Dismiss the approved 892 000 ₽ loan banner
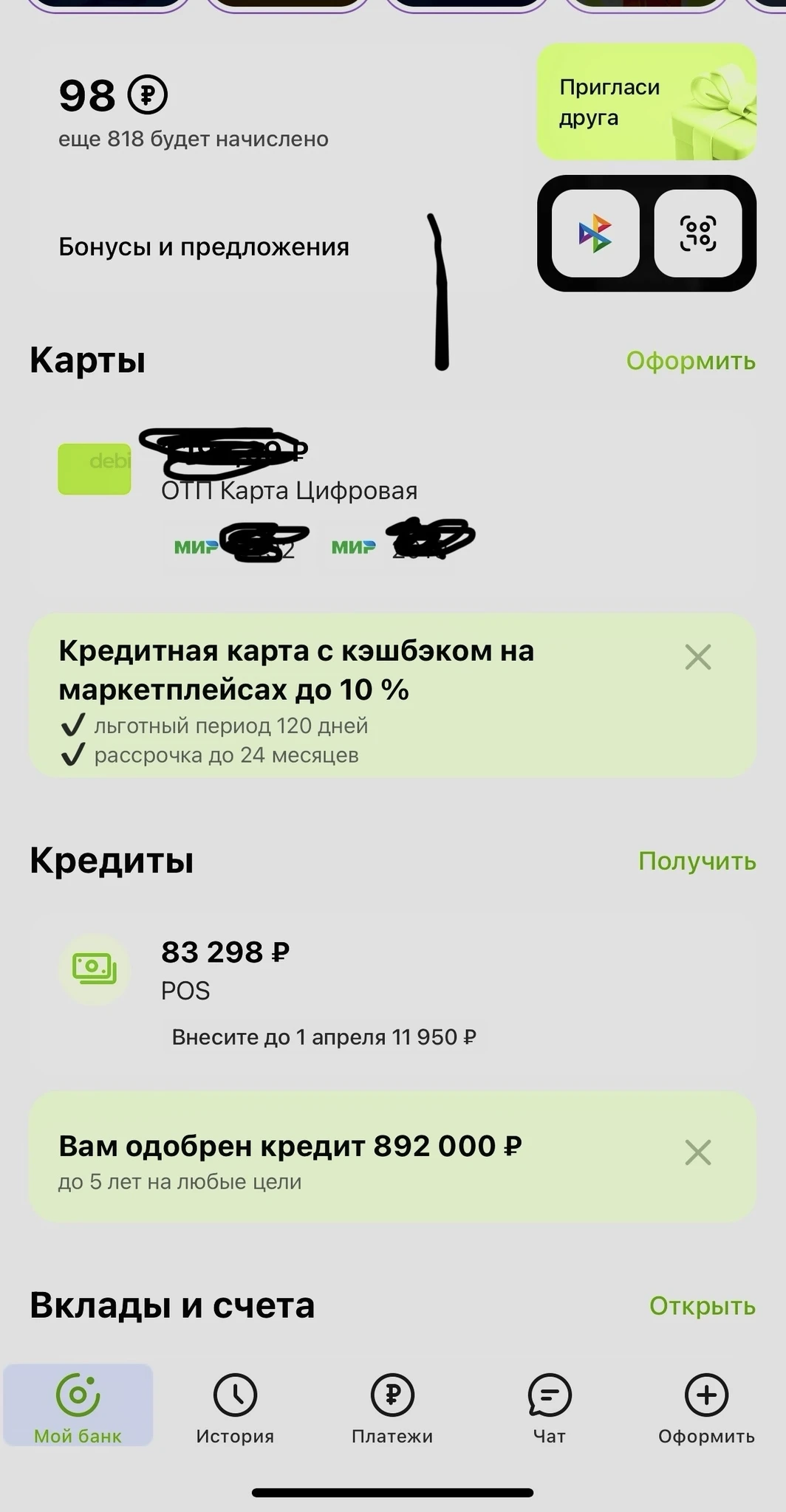The image size is (786, 1512). coord(697,1152)
